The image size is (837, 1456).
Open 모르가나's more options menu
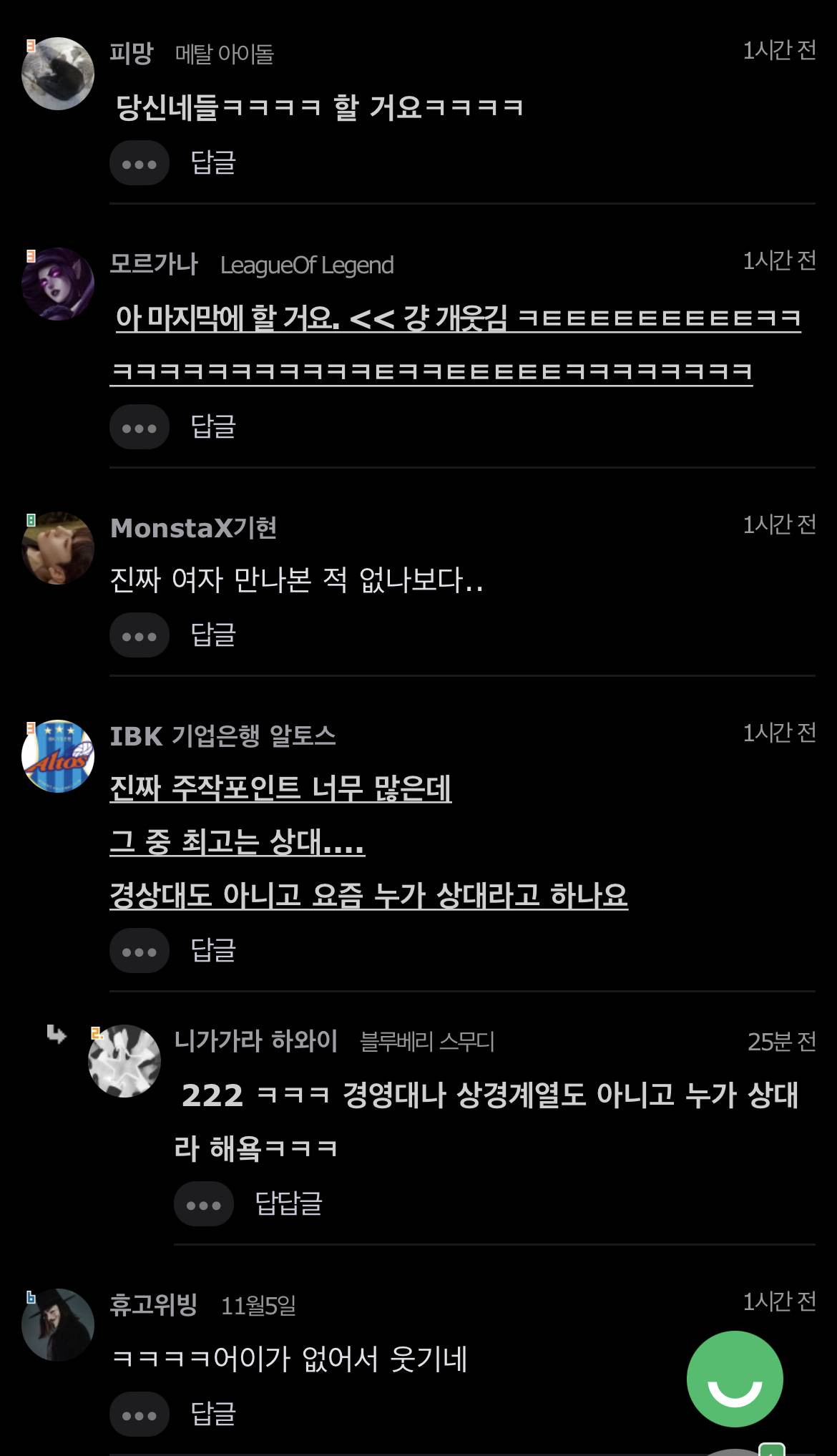(139, 427)
